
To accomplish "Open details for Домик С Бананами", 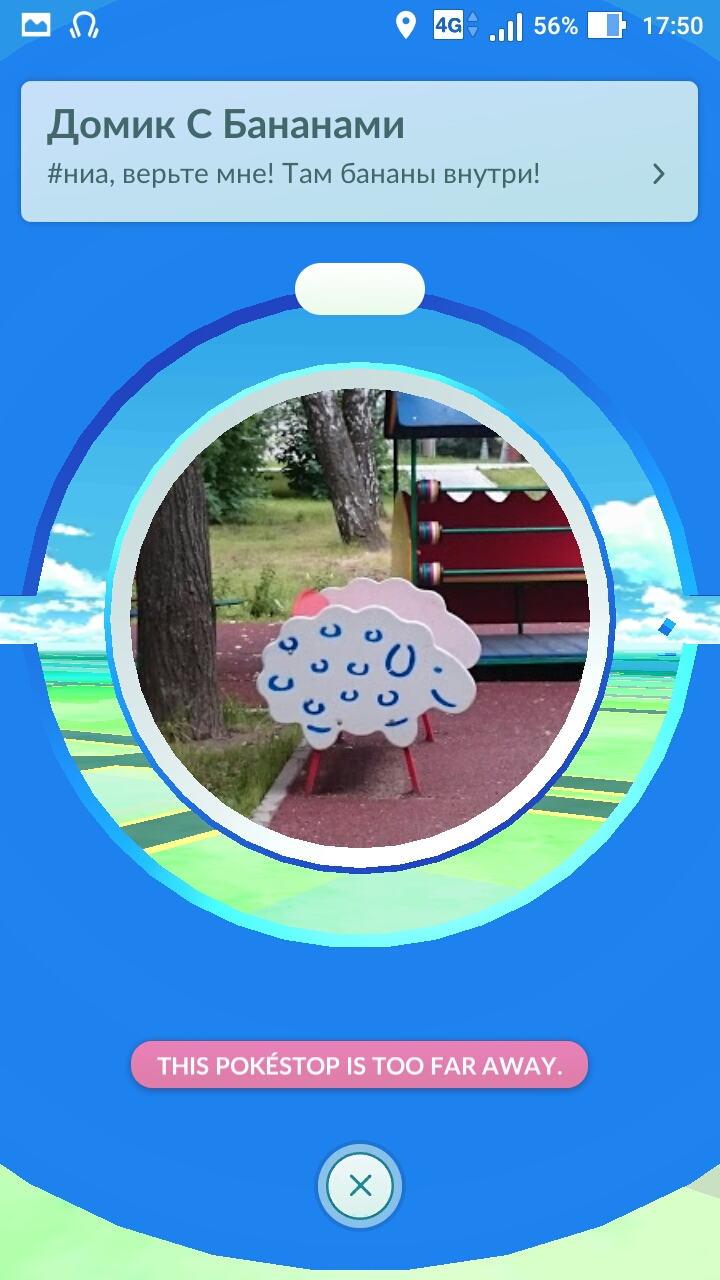I will click(658, 175).
